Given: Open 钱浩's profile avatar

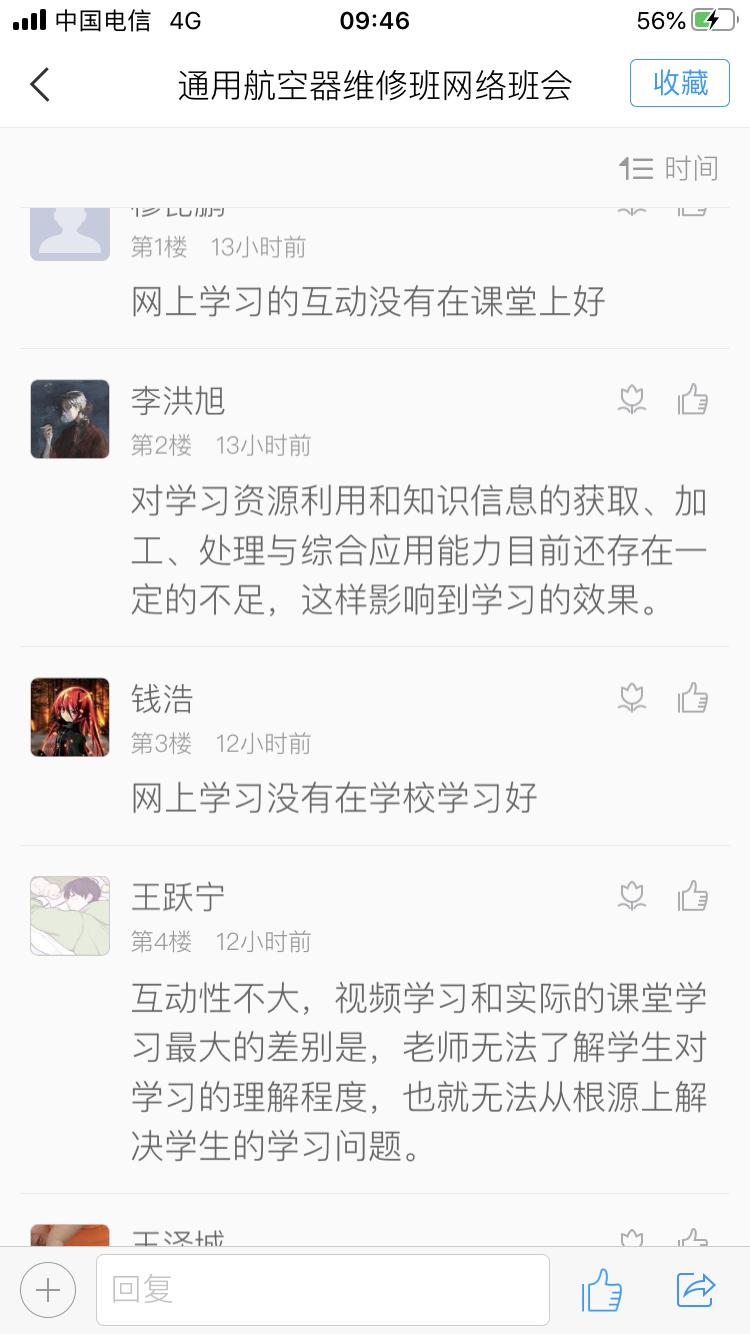Looking at the screenshot, I should click(70, 717).
